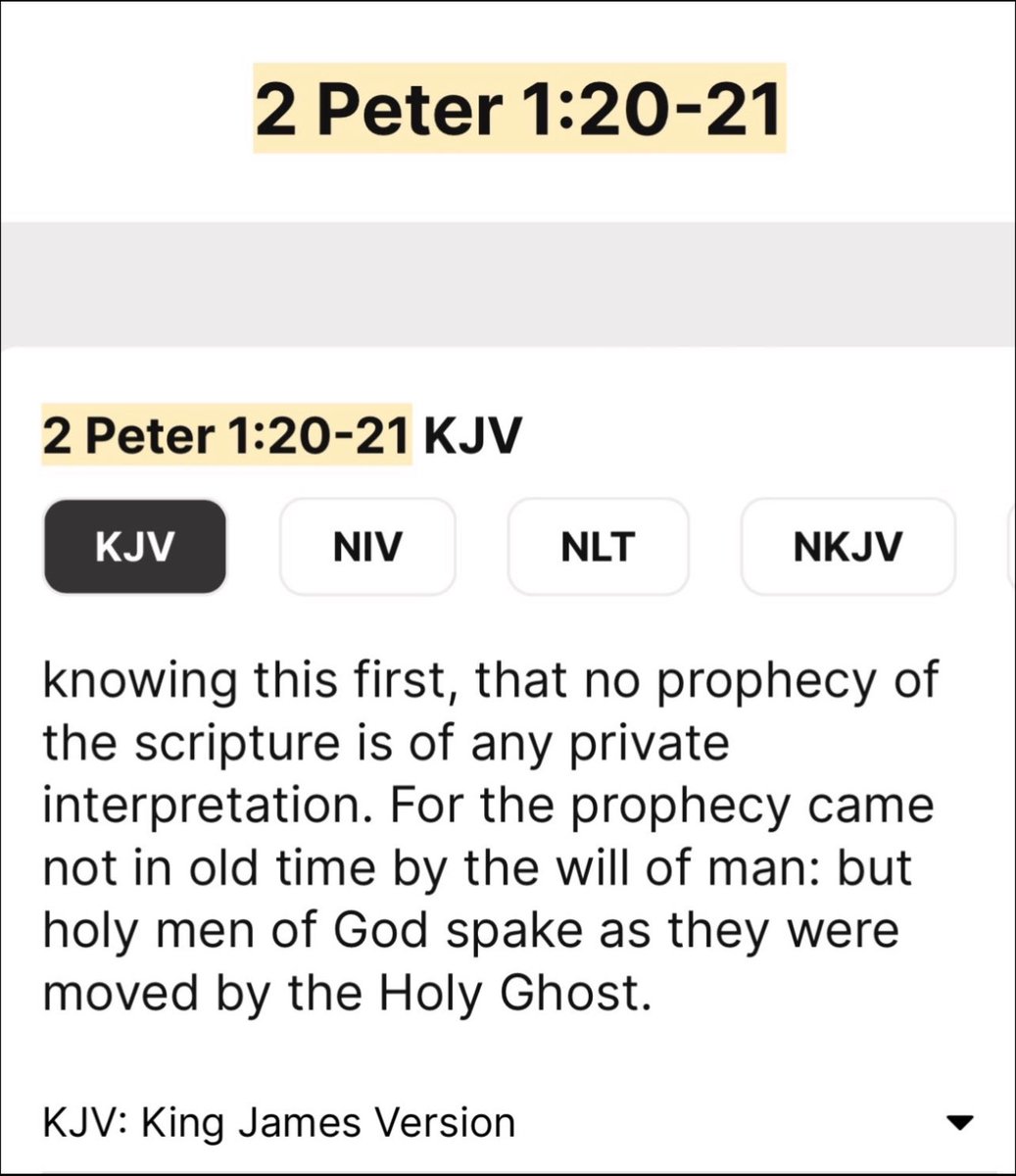Screen dimensions: 1016x1176
Task: Switch to the NIV translation
Action: pos(367,547)
